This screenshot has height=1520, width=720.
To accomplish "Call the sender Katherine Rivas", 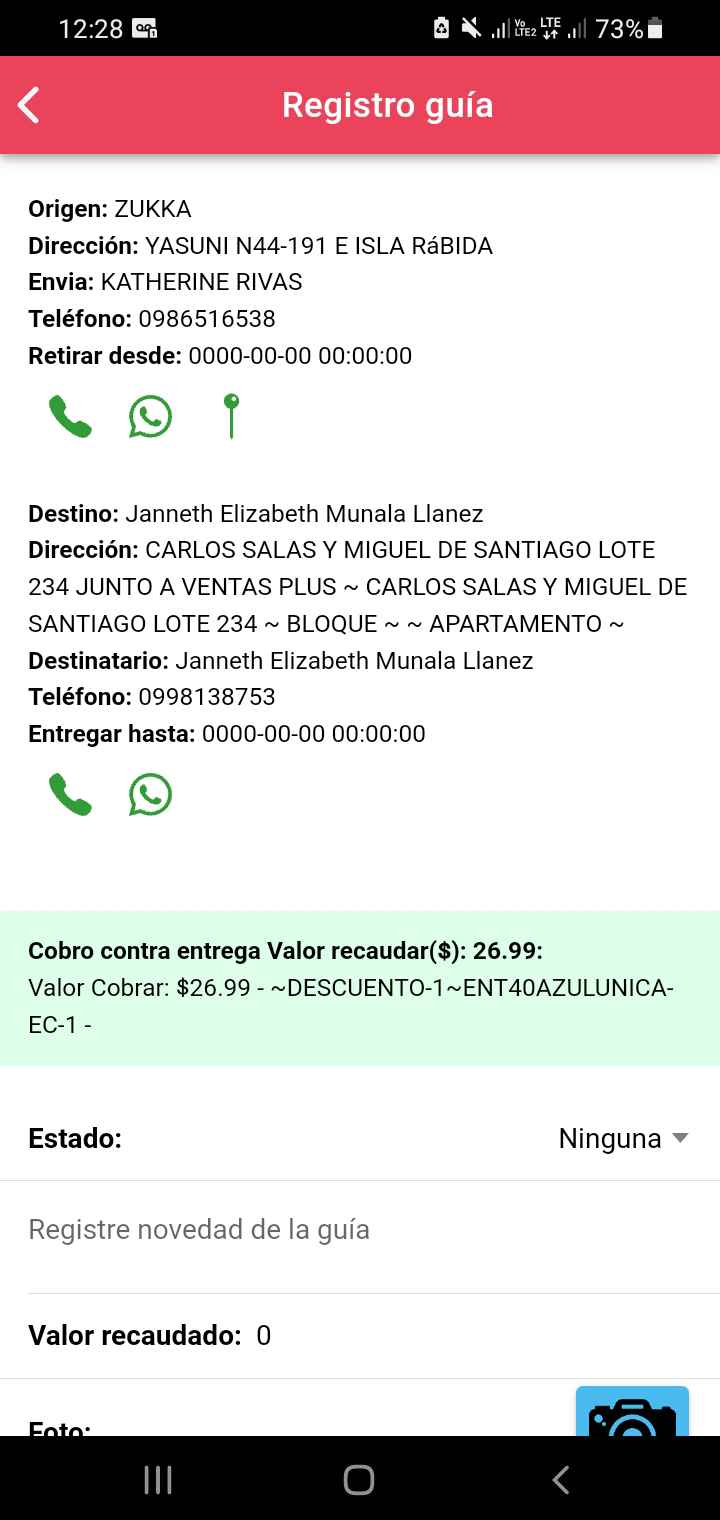I will [70, 417].
